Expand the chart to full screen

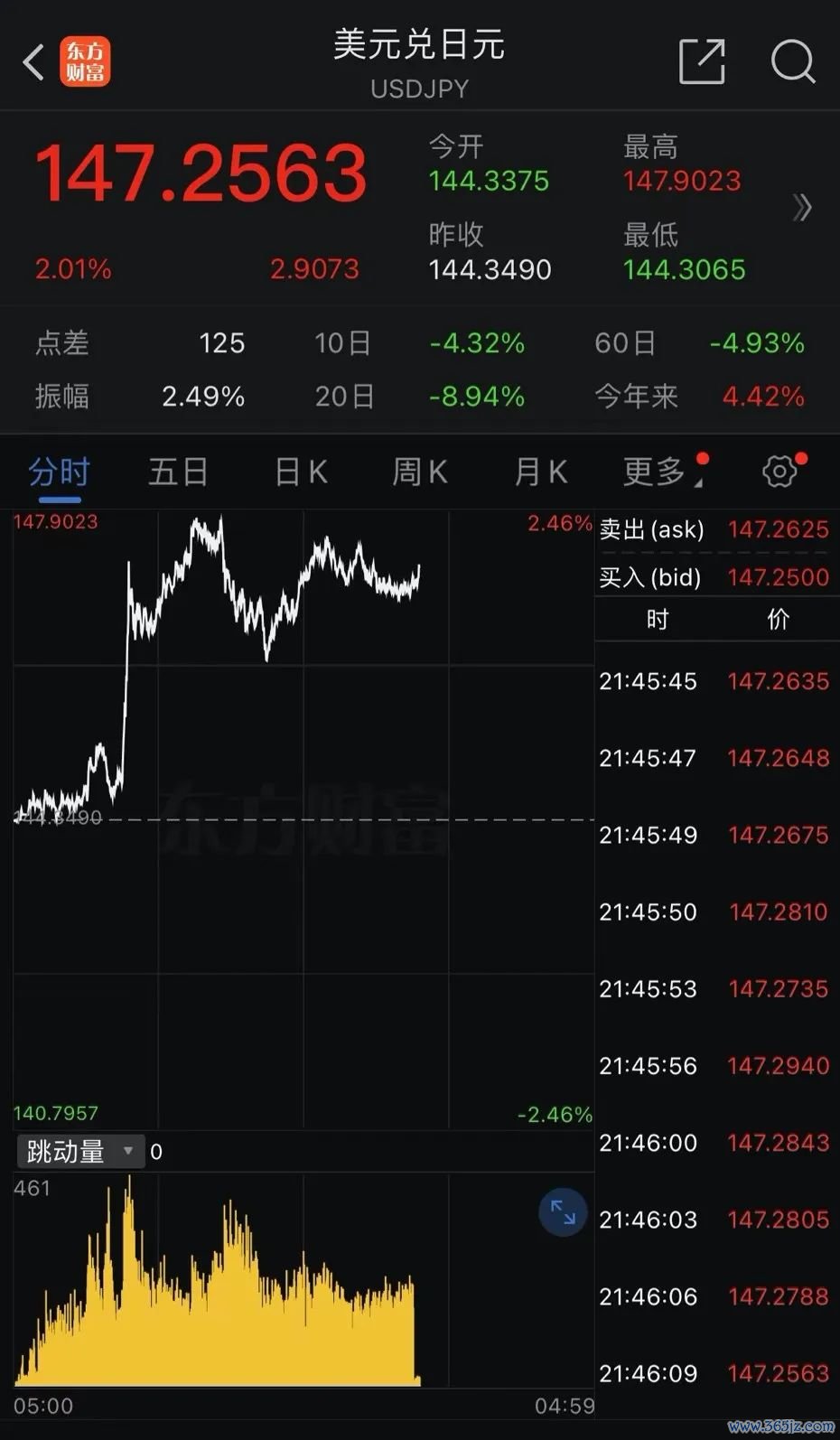(x=563, y=1212)
